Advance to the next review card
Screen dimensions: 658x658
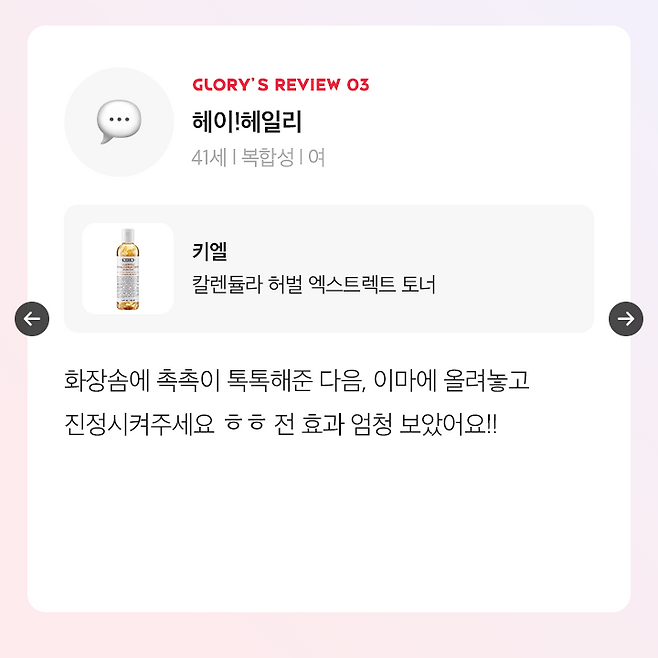pos(626,319)
